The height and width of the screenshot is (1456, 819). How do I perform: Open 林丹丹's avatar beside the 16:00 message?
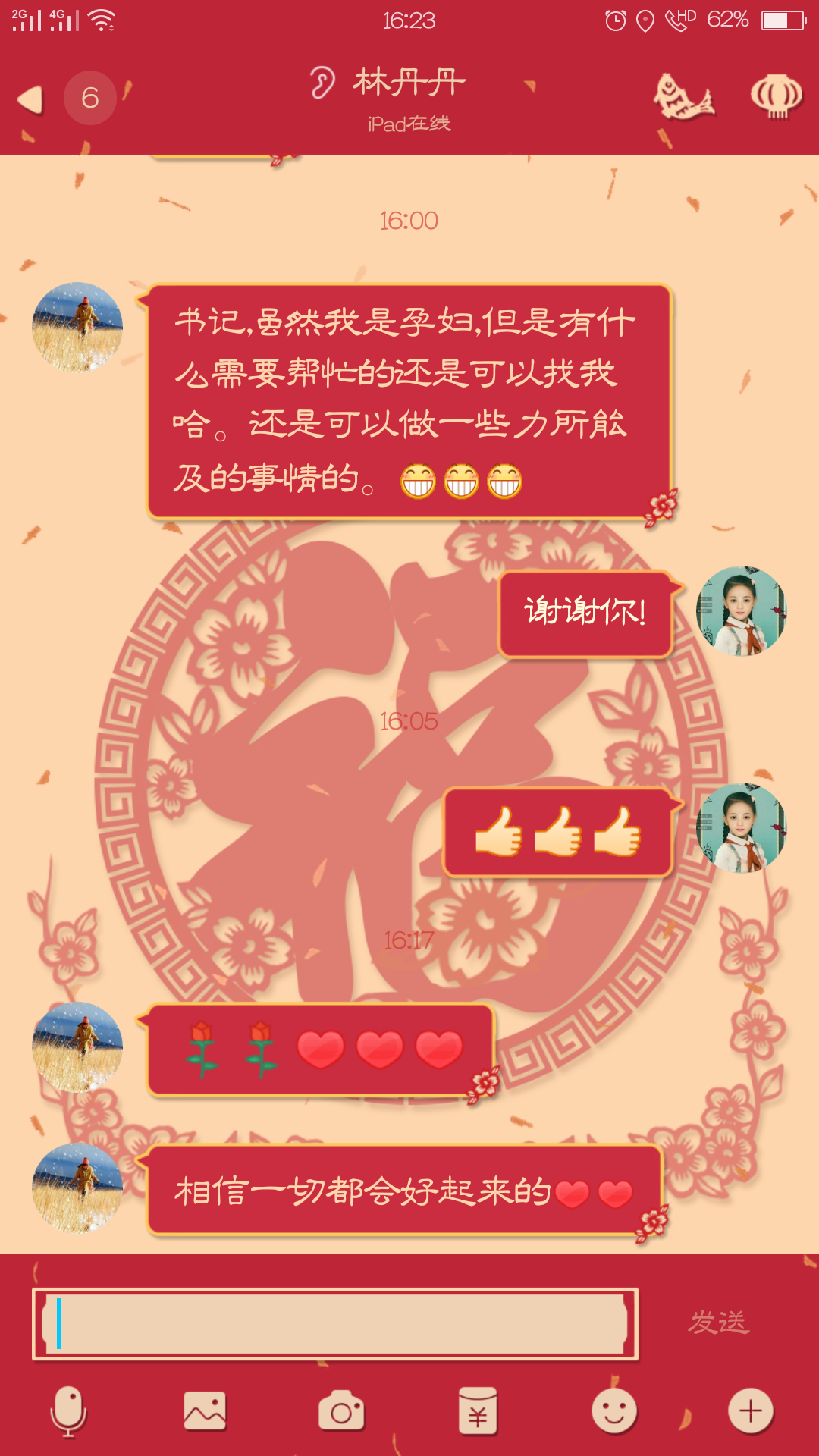77,328
